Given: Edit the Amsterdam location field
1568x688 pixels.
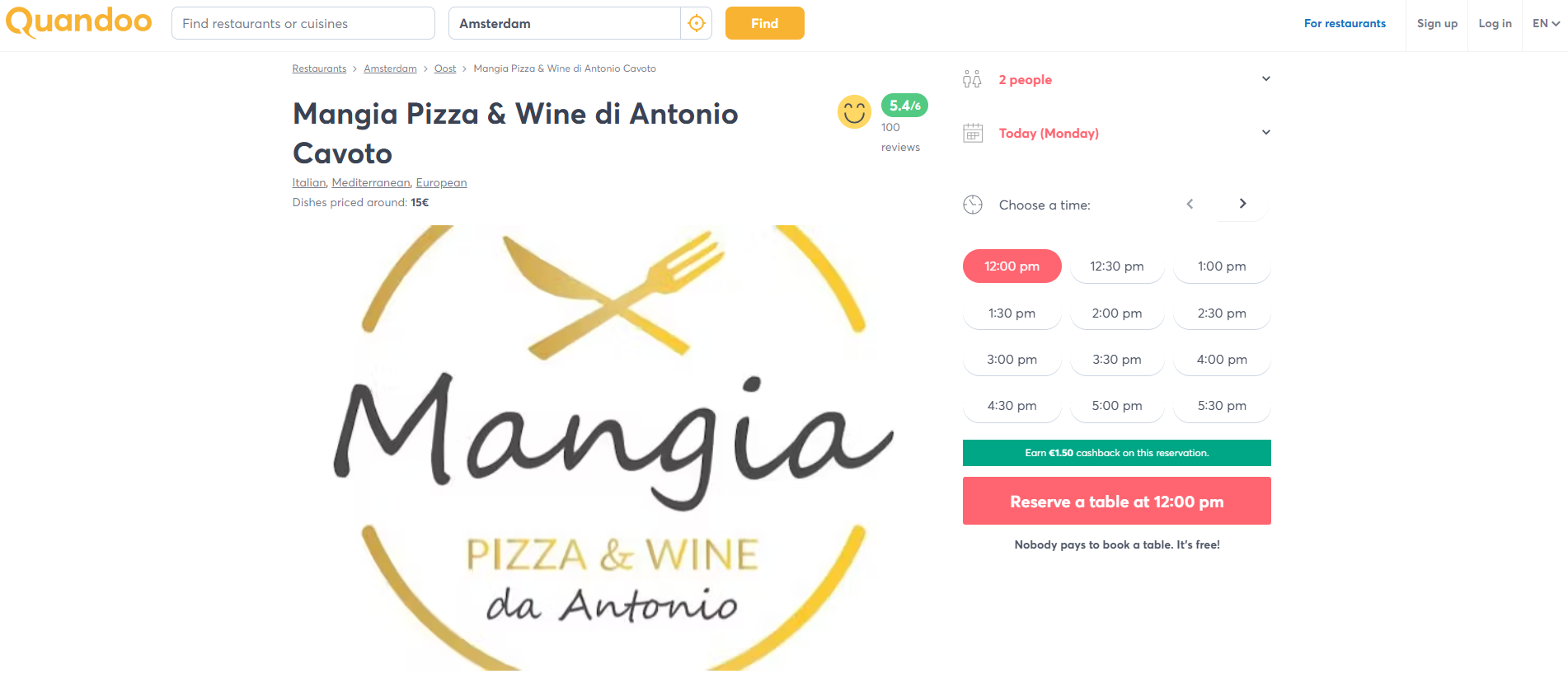Looking at the screenshot, I should (565, 23).
